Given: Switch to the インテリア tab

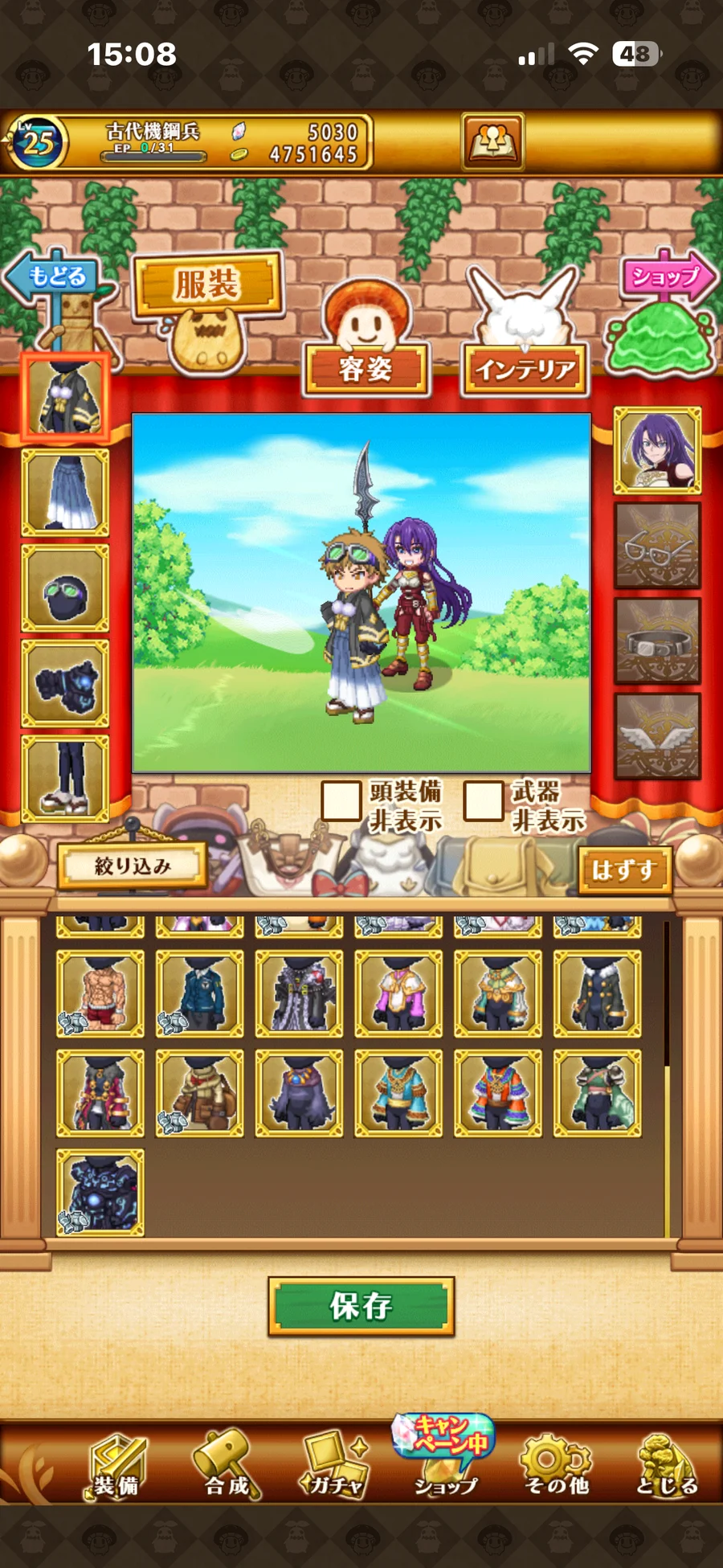Looking at the screenshot, I should (x=525, y=369).
